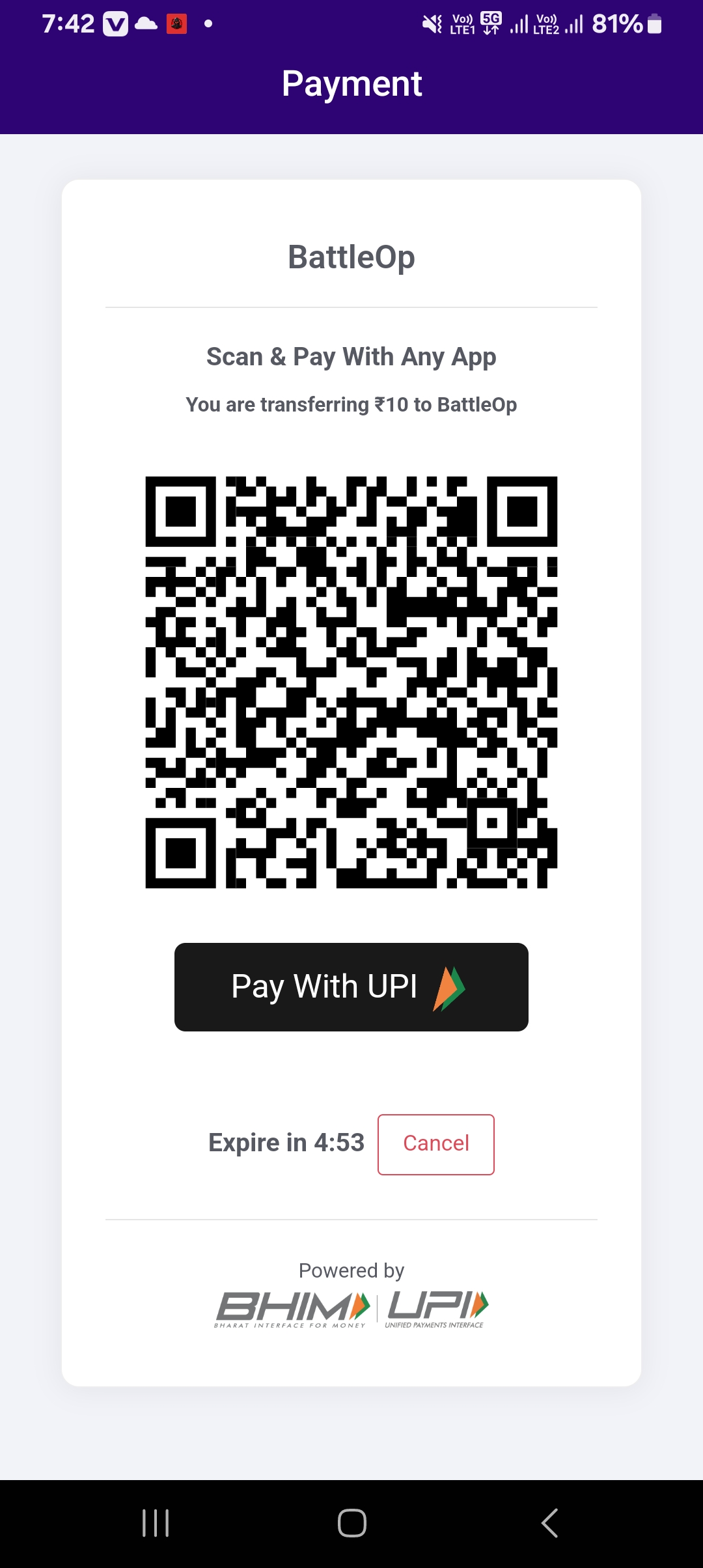The height and width of the screenshot is (1568, 703).
Task: Open recent apps from navigation bar
Action: pos(156,1523)
